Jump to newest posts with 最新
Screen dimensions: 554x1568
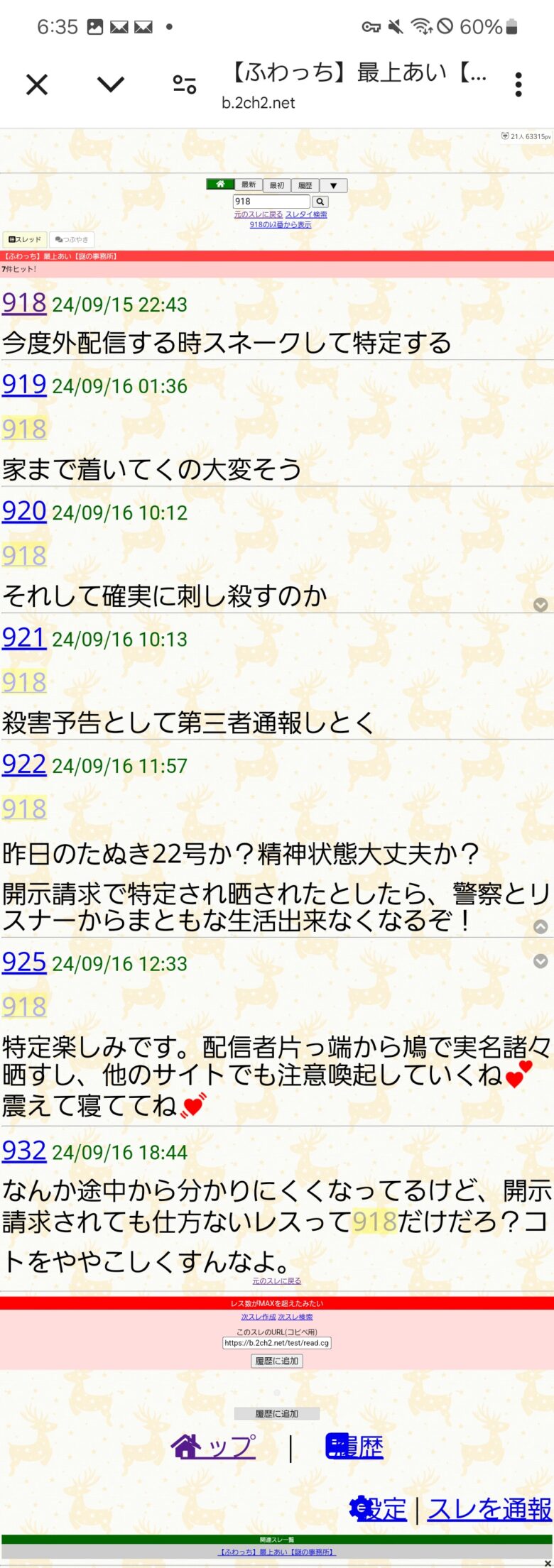pos(249,185)
